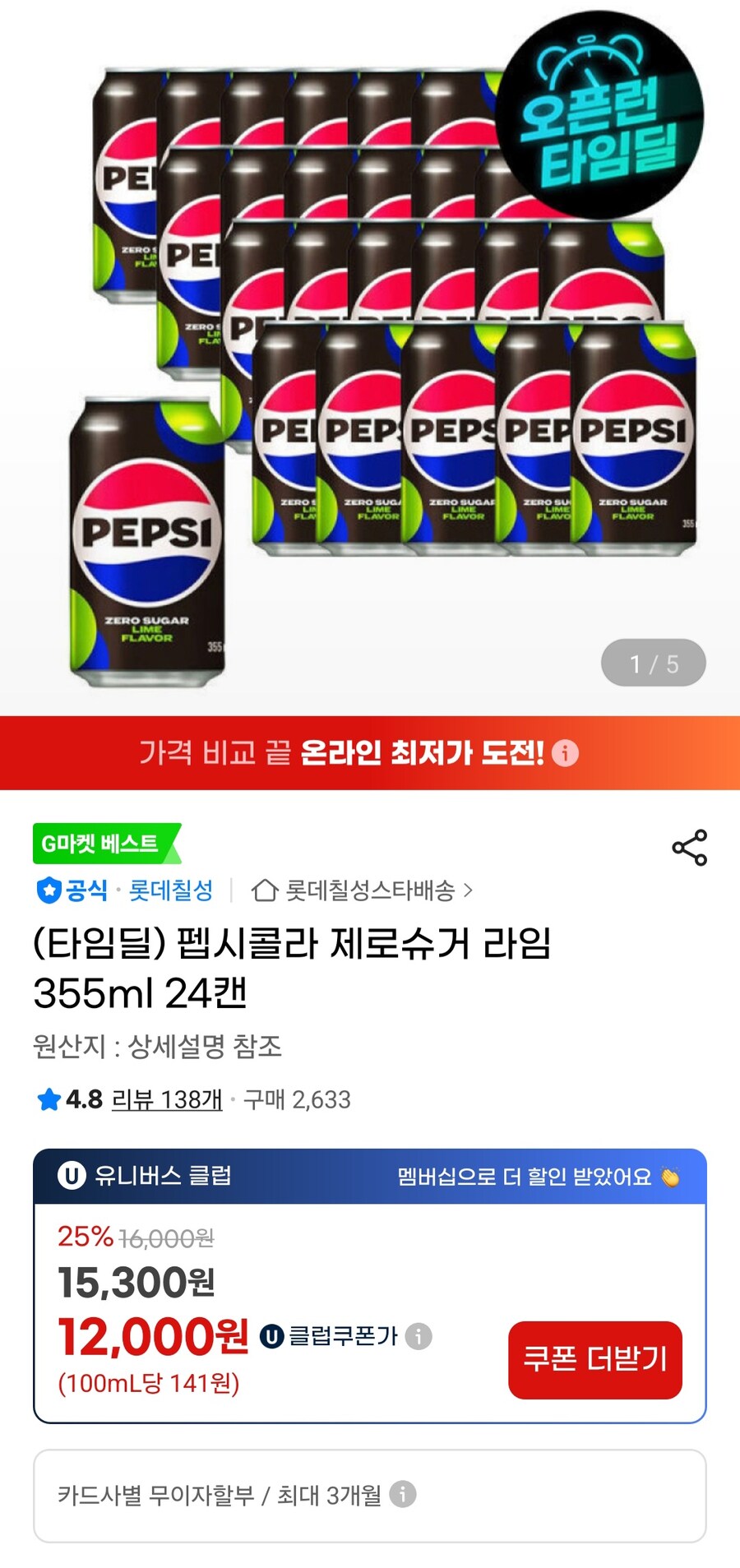Click the store home icon beside 롯데칠성스타배송
The image size is (740, 1568).
pyautogui.click(x=265, y=890)
